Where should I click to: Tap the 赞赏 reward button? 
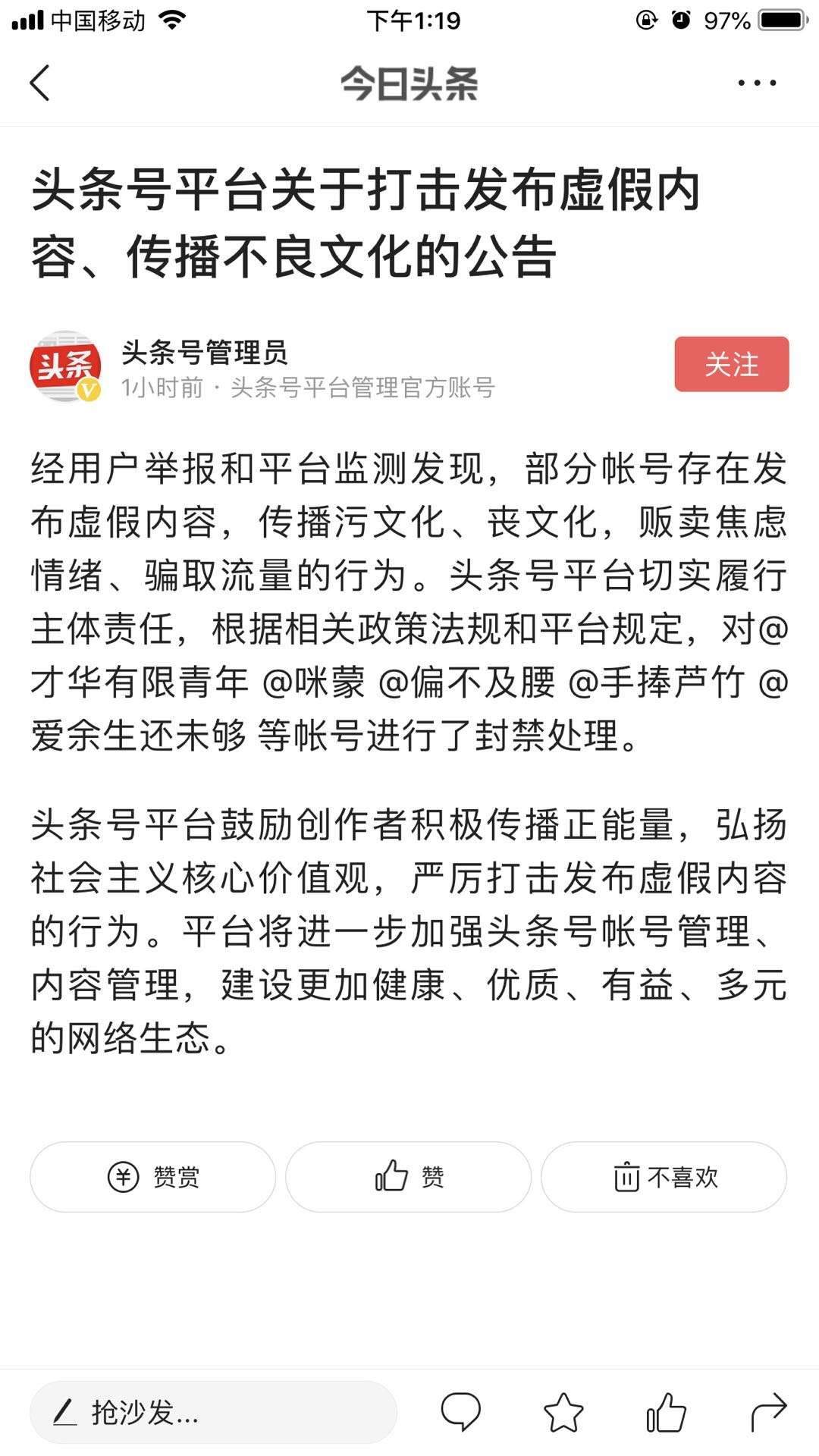tap(152, 1177)
